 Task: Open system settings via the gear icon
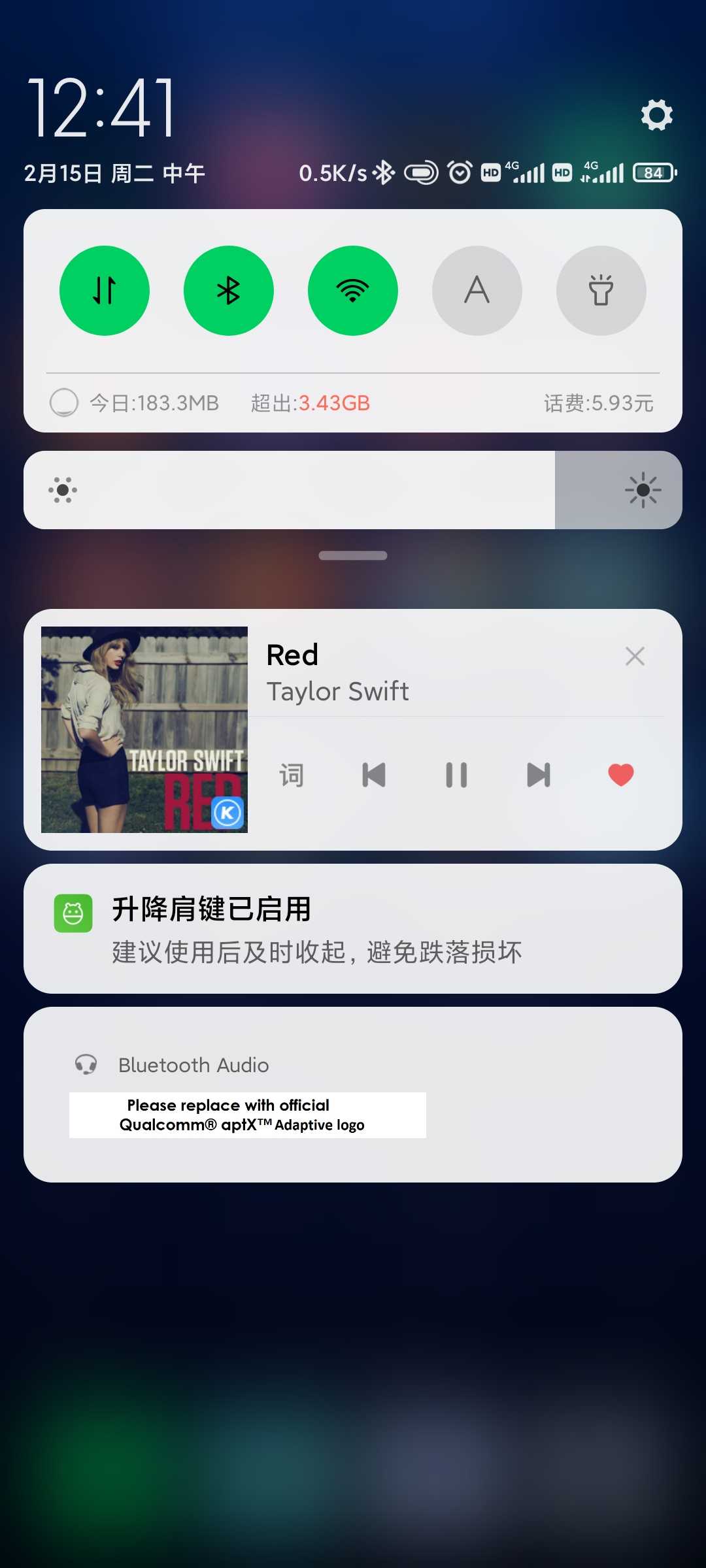point(656,115)
